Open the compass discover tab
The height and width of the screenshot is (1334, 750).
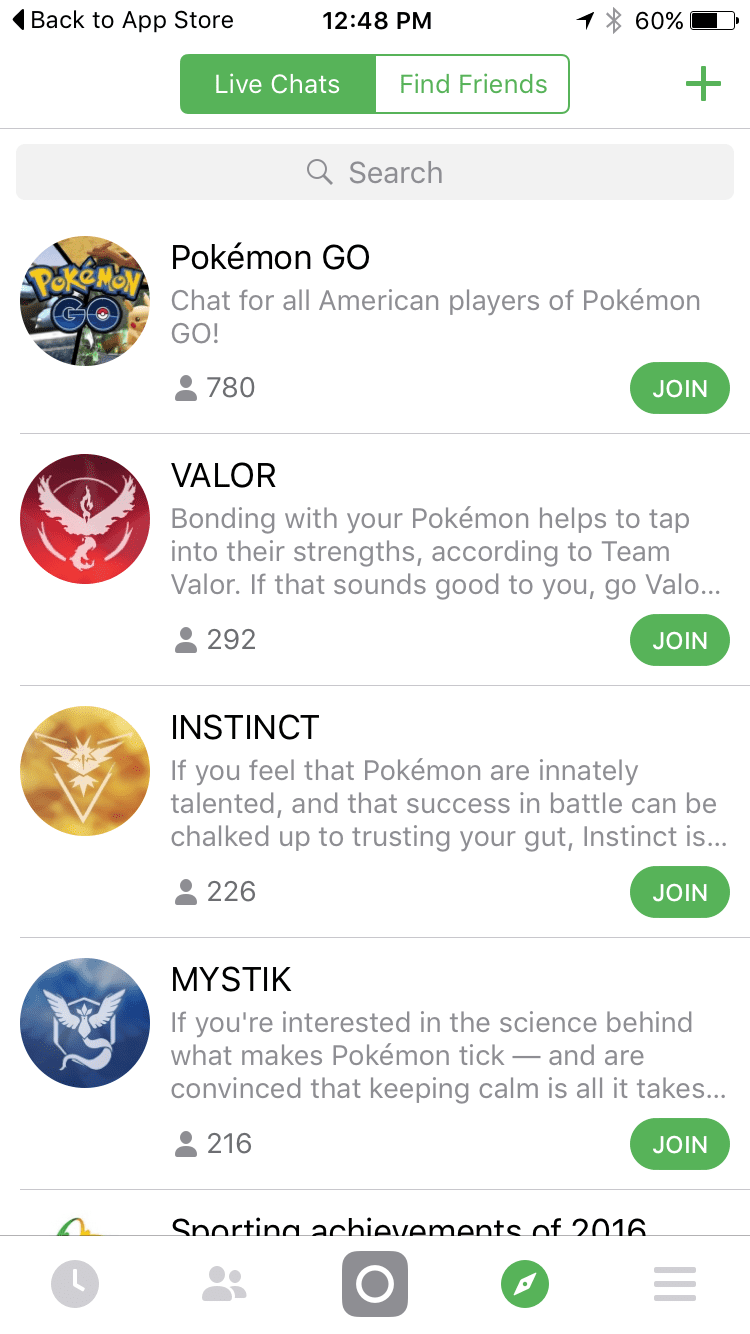pyautogui.click(x=525, y=1284)
